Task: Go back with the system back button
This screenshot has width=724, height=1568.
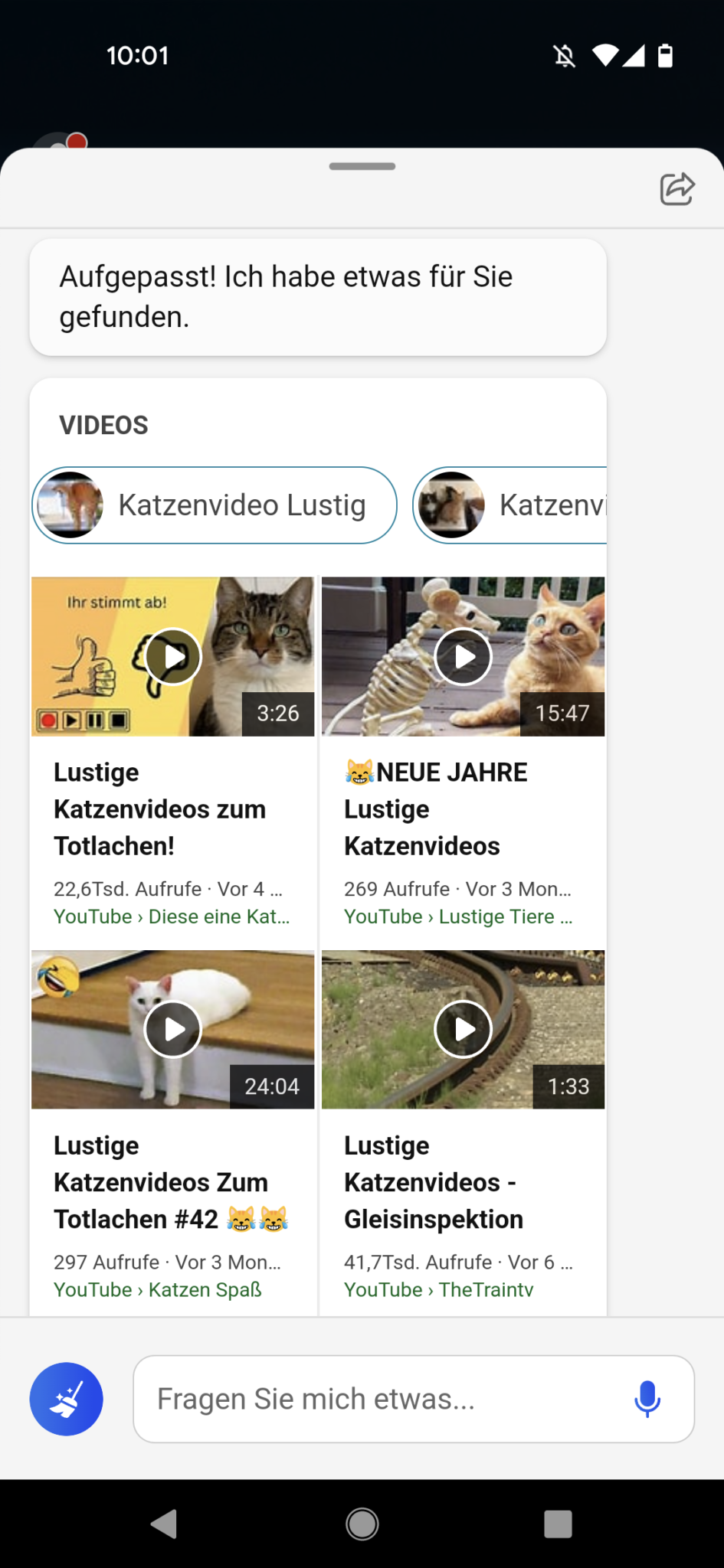Action: pos(165,1524)
